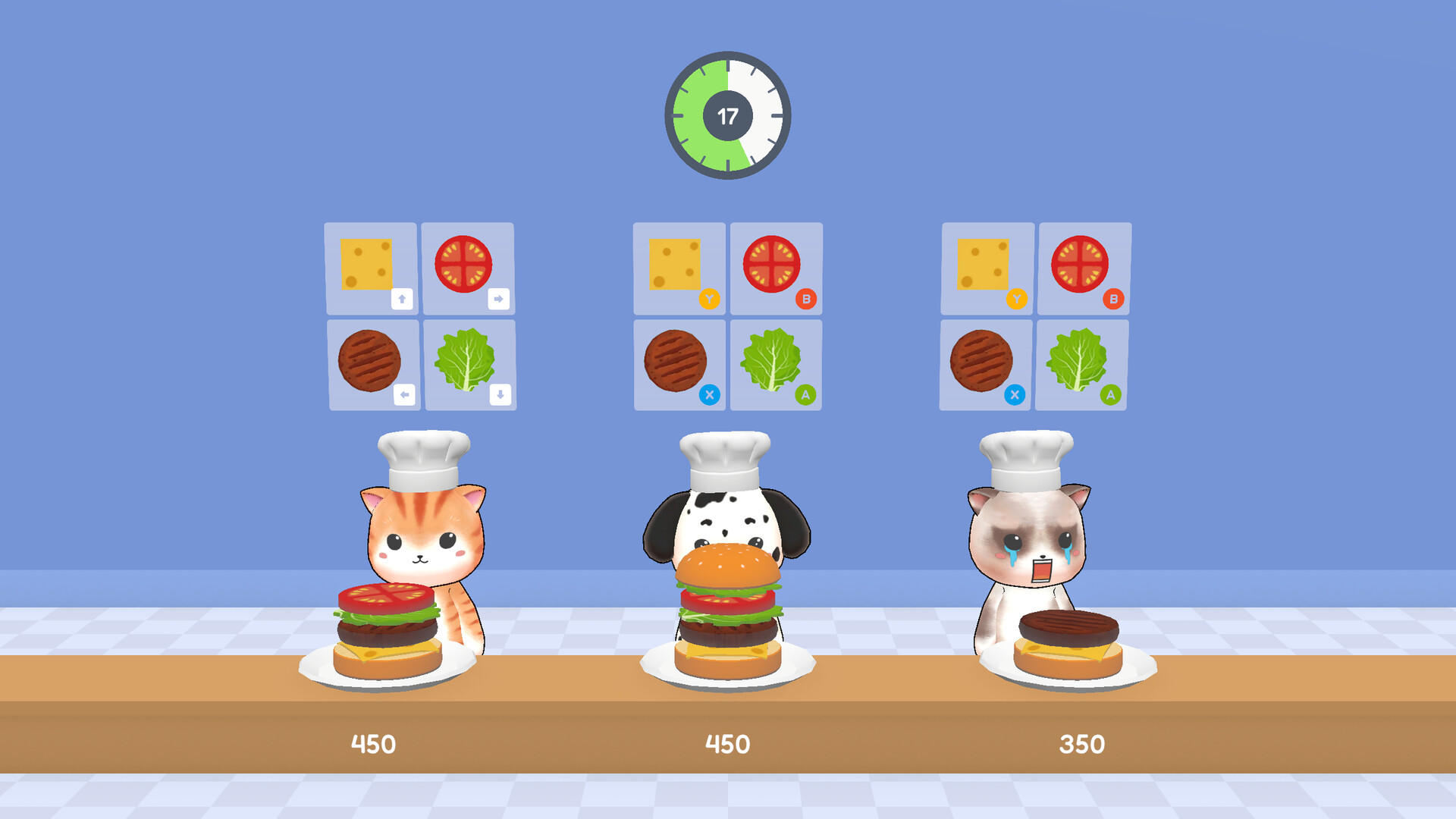This screenshot has width=1456, height=819.
Task: Add lettuce for the dalmatian chef
Action: pos(775,365)
